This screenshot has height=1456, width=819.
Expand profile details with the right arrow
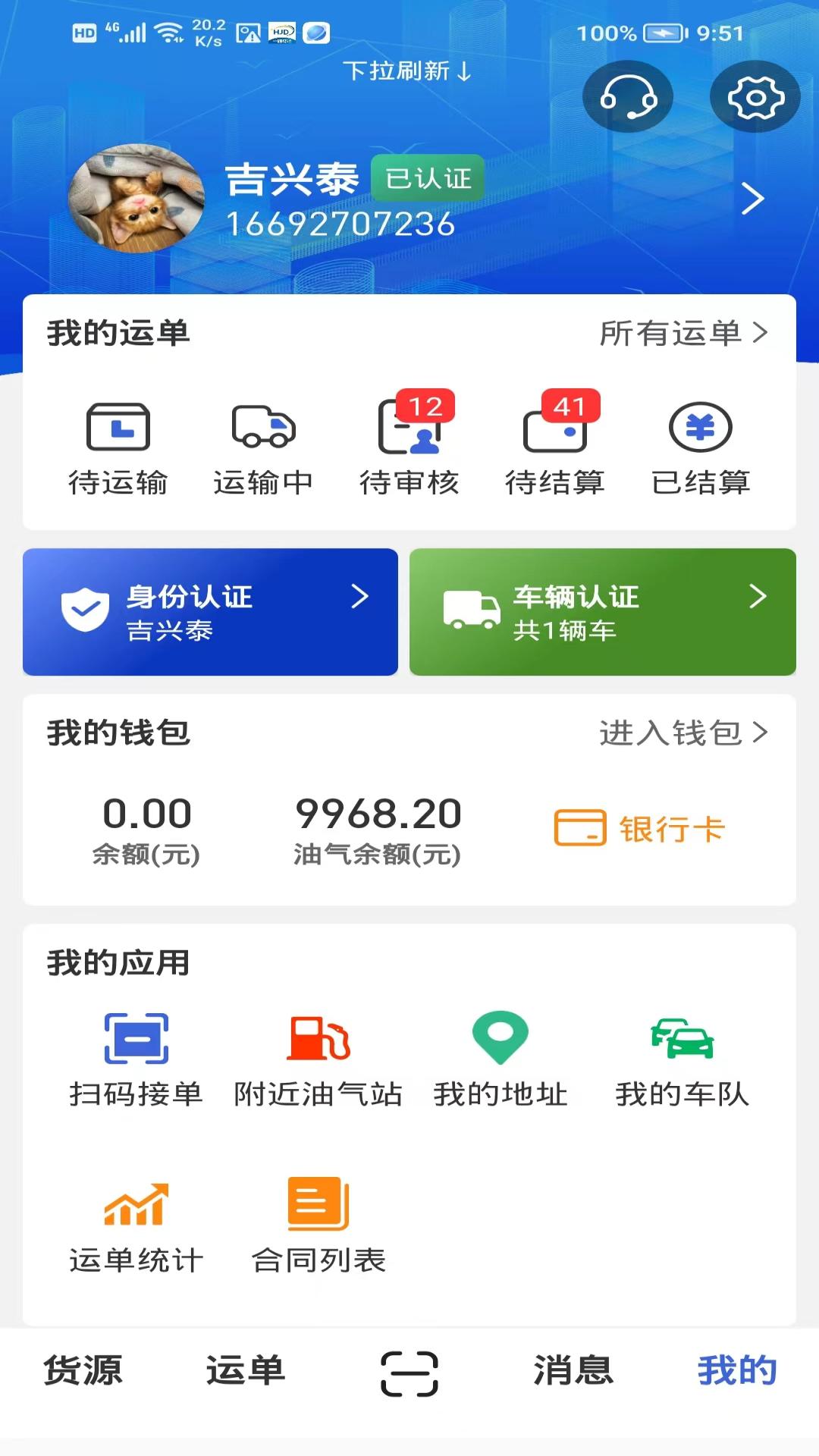(x=753, y=199)
